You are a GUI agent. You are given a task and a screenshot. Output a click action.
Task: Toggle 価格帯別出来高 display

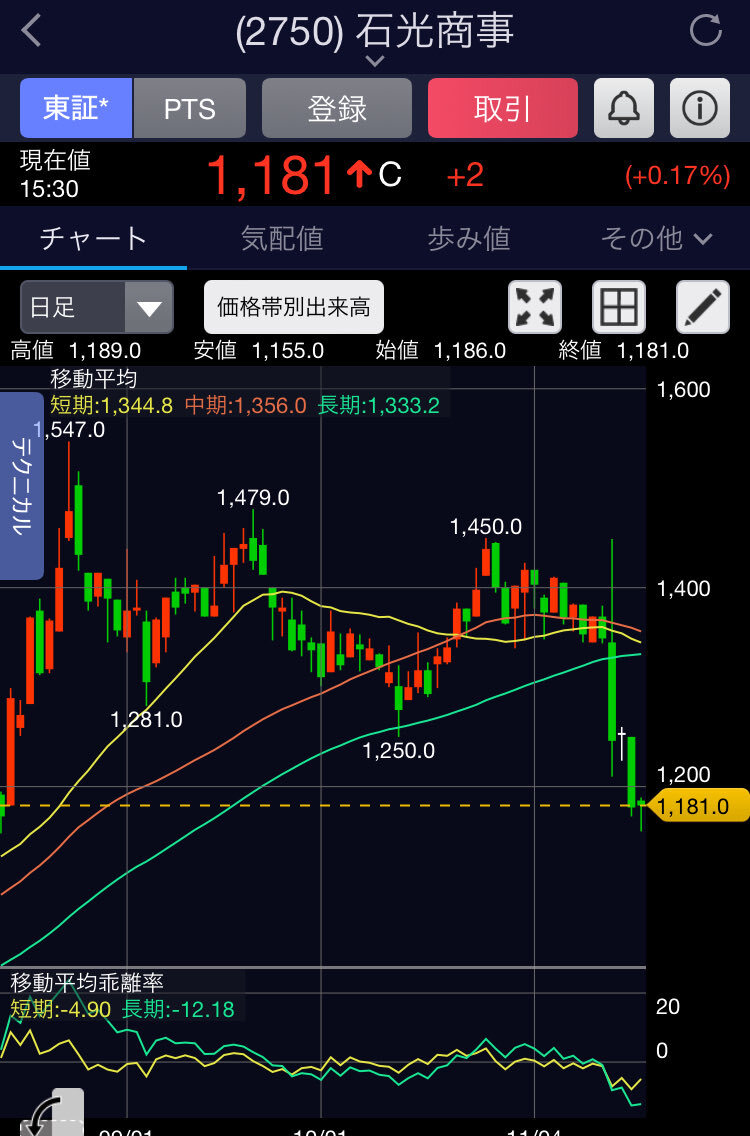click(x=294, y=307)
